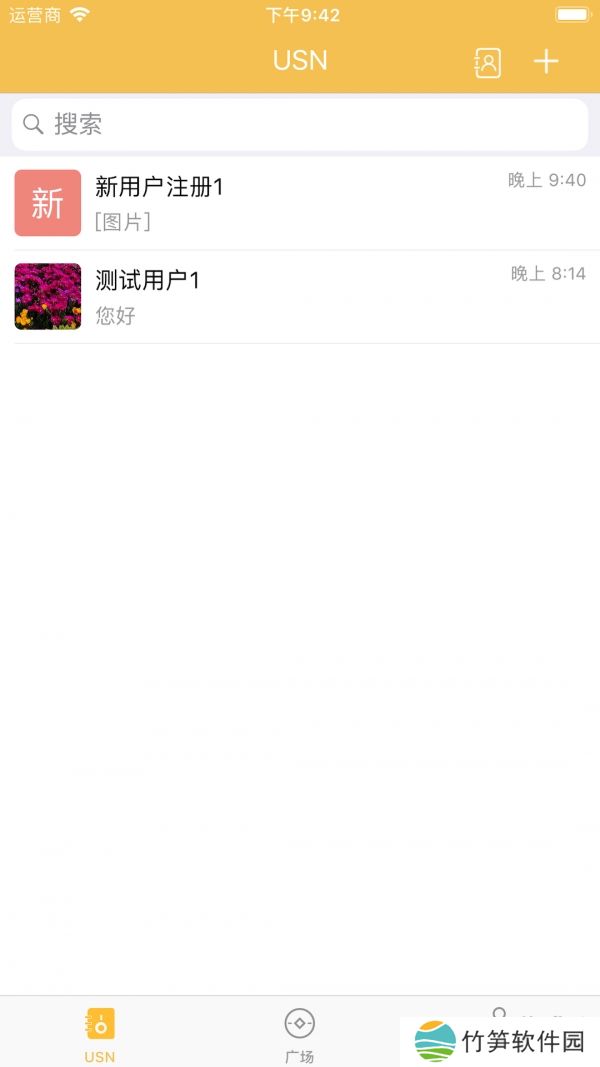Open the chat with 新用户注册1

click(x=300, y=203)
